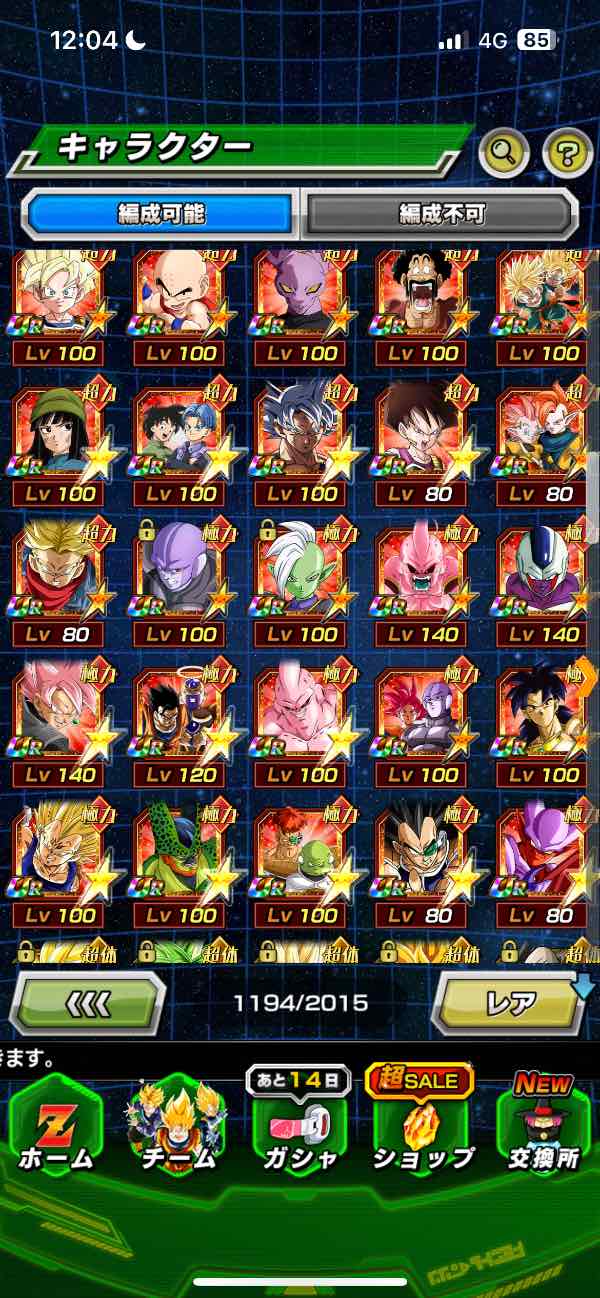The image size is (600, 1298).
Task: Switch to the 編成可能 tab
Action: point(161,213)
